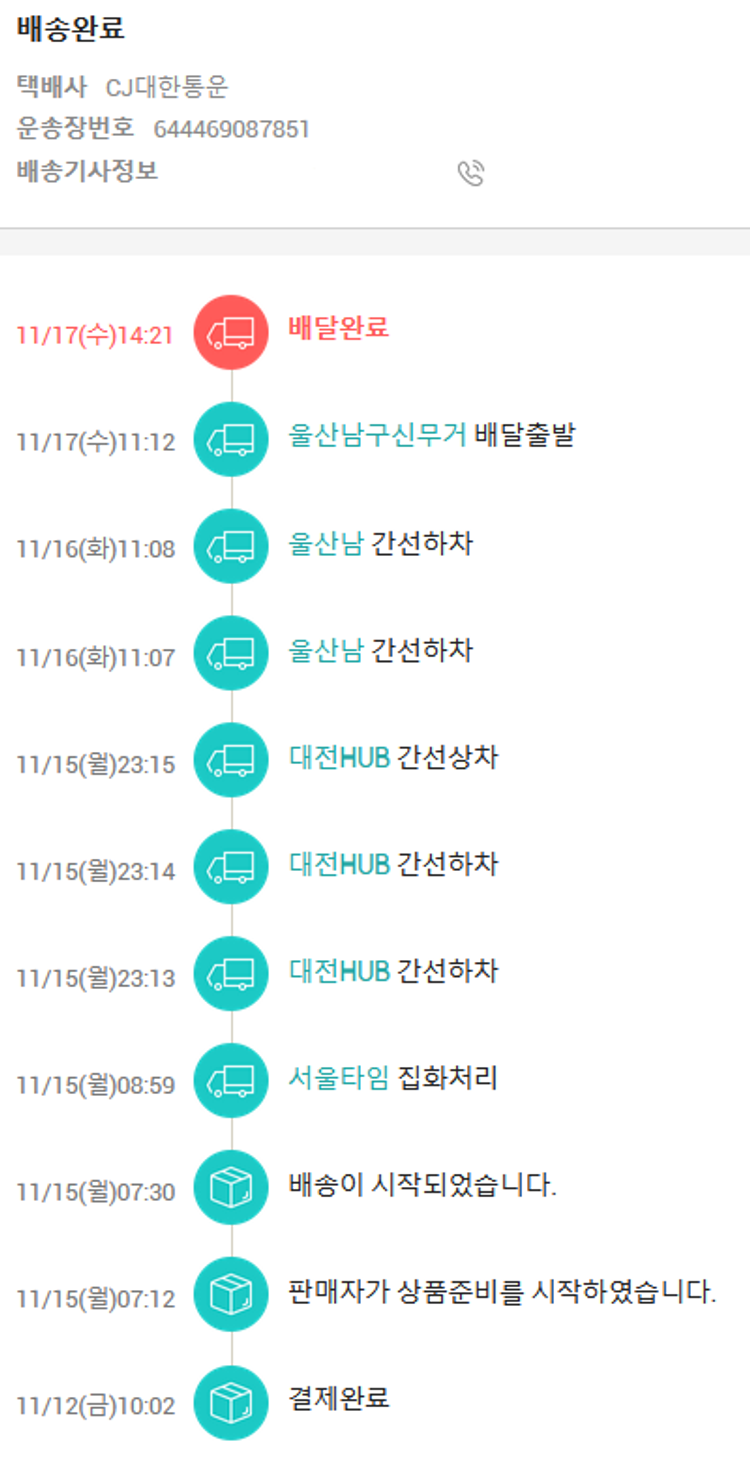Image resolution: width=750 pixels, height=1463 pixels.
Task: Call the delivery driver via phone icon
Action: (x=470, y=173)
